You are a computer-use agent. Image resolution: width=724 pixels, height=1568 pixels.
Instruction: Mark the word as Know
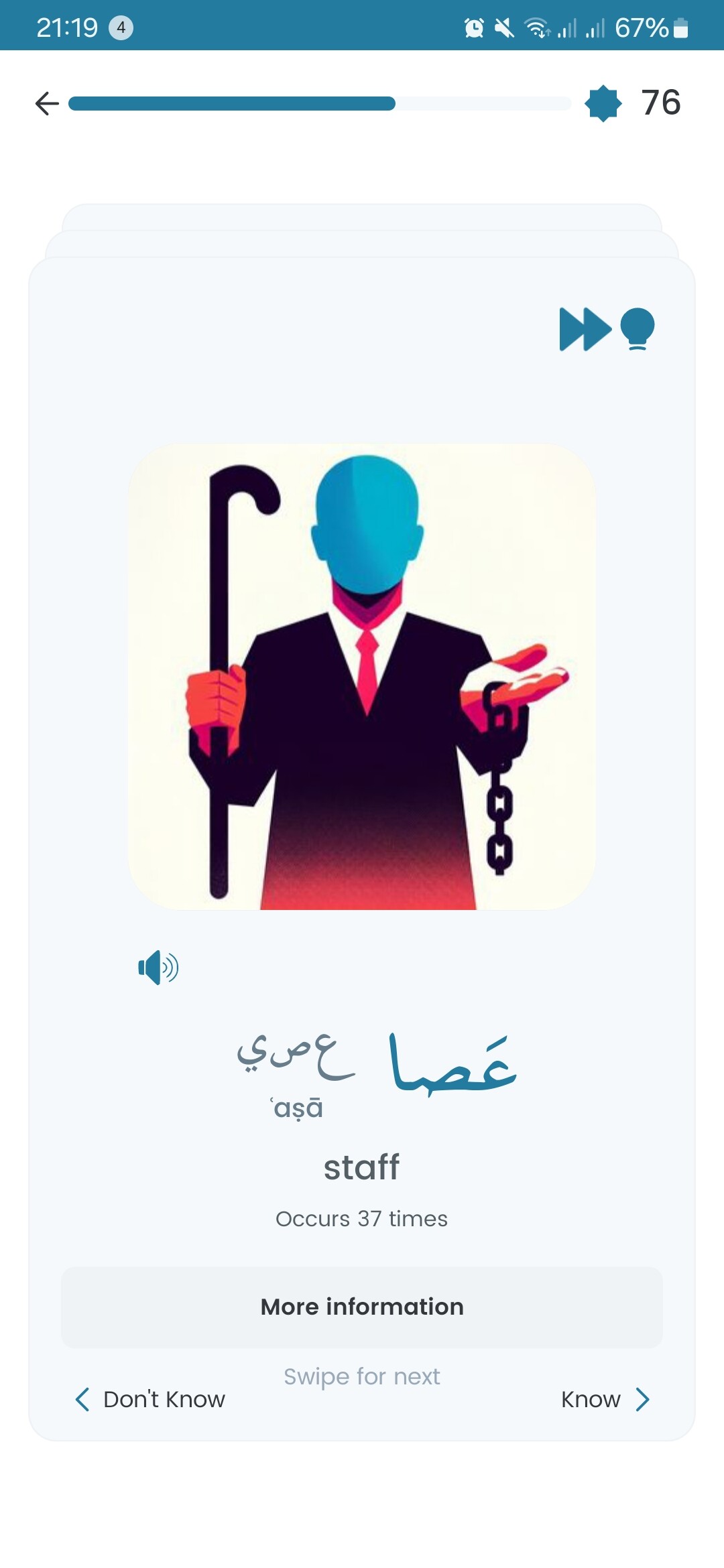point(606,1399)
